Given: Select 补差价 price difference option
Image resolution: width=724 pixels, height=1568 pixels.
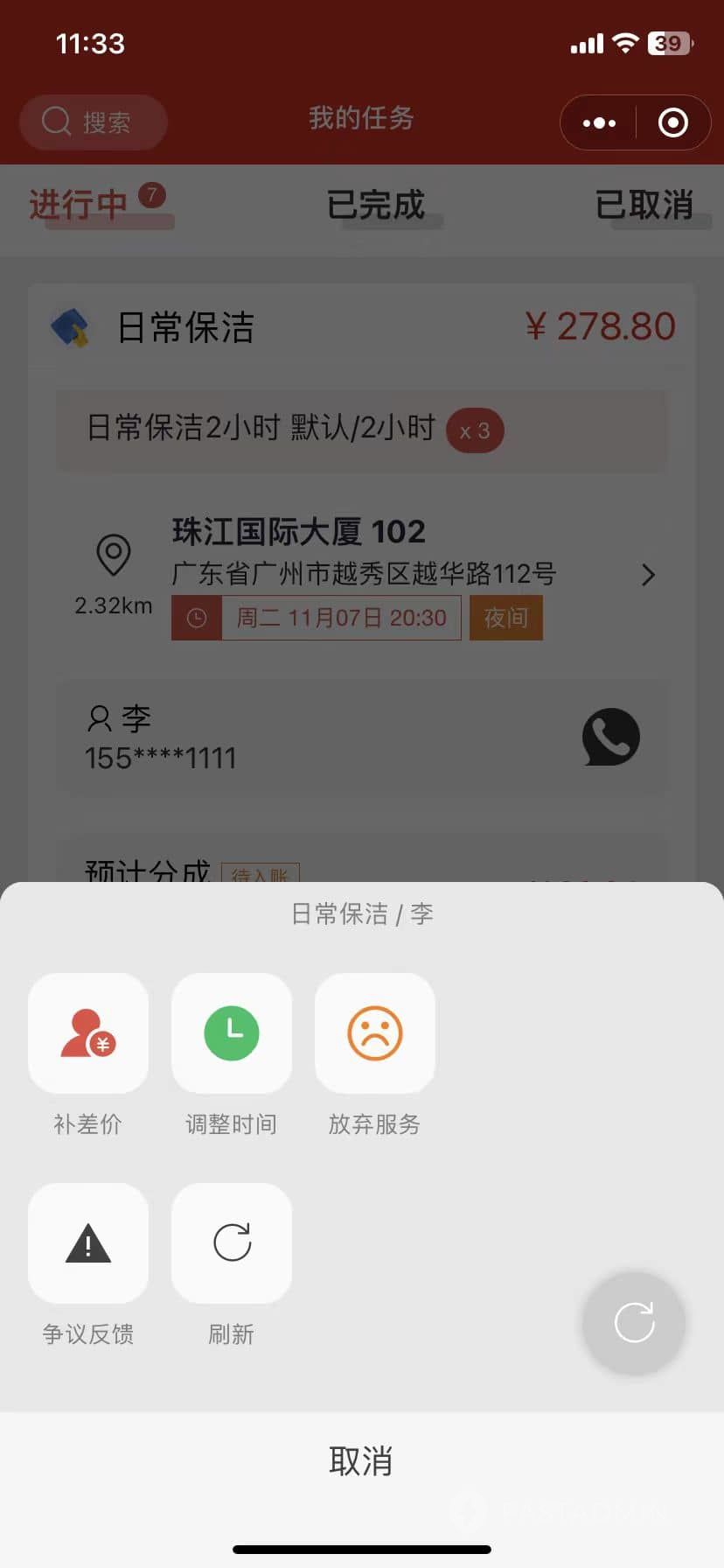Looking at the screenshot, I should coord(88,1033).
